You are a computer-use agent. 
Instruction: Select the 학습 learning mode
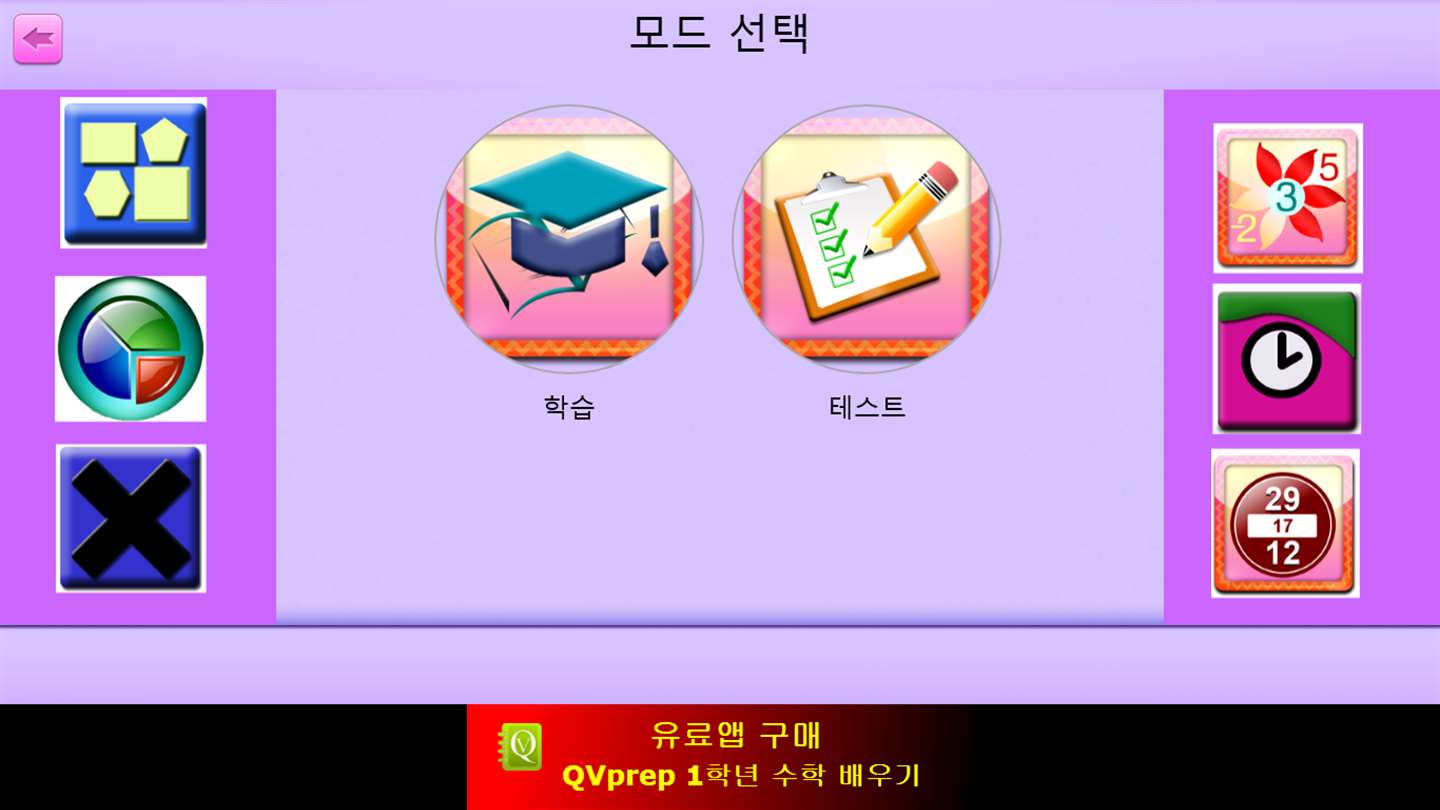pos(569,240)
